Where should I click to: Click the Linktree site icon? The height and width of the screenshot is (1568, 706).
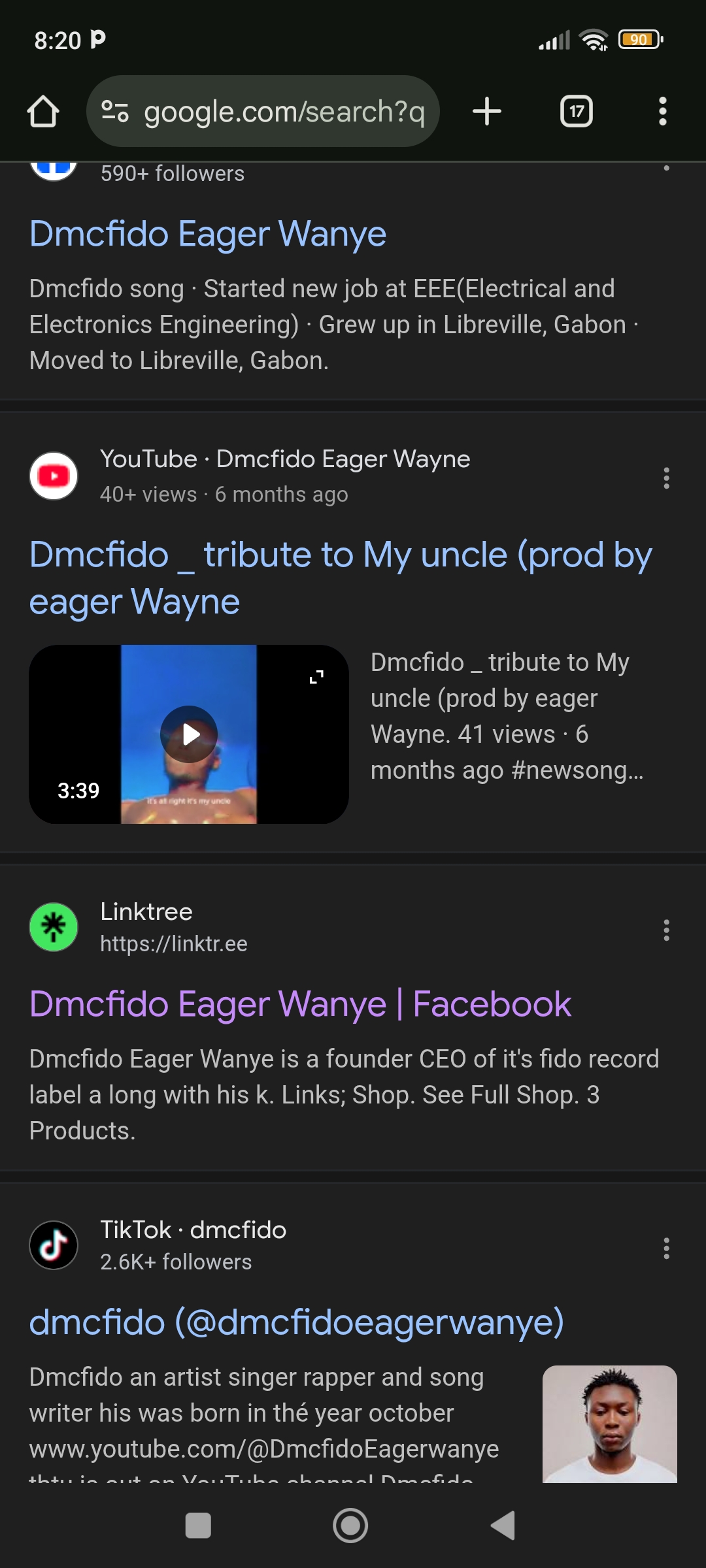pos(55,927)
